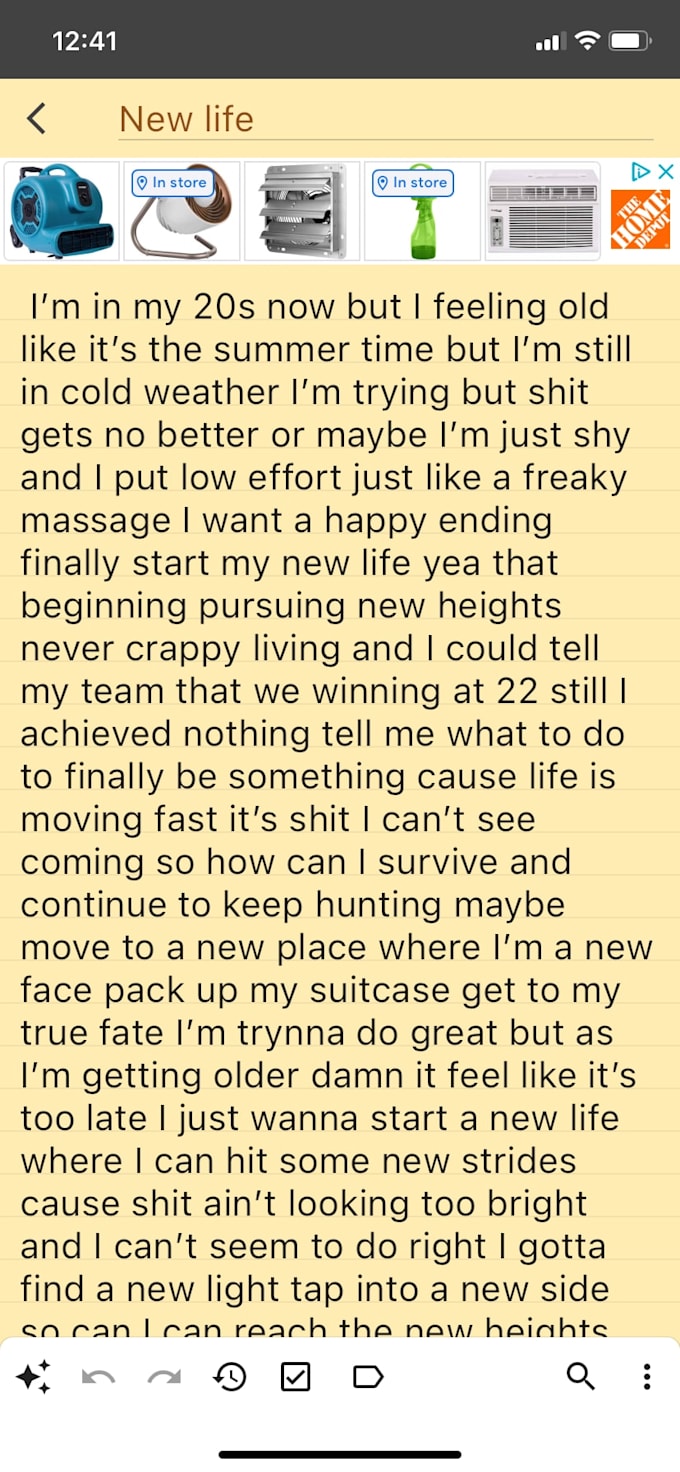680x1472 pixels.
Task: Insert a checkbox into the note
Action: pos(295,1377)
